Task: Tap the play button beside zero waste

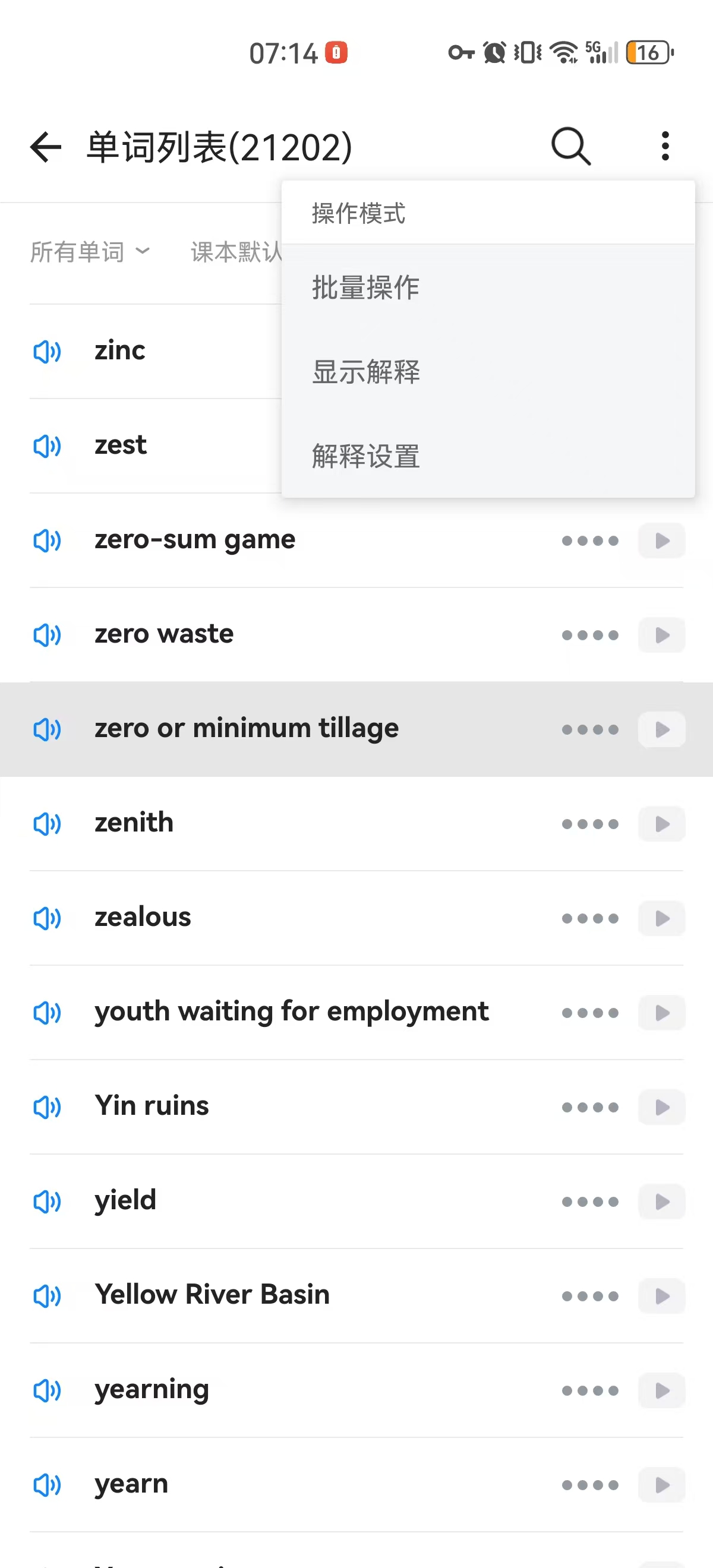Action: click(661, 635)
